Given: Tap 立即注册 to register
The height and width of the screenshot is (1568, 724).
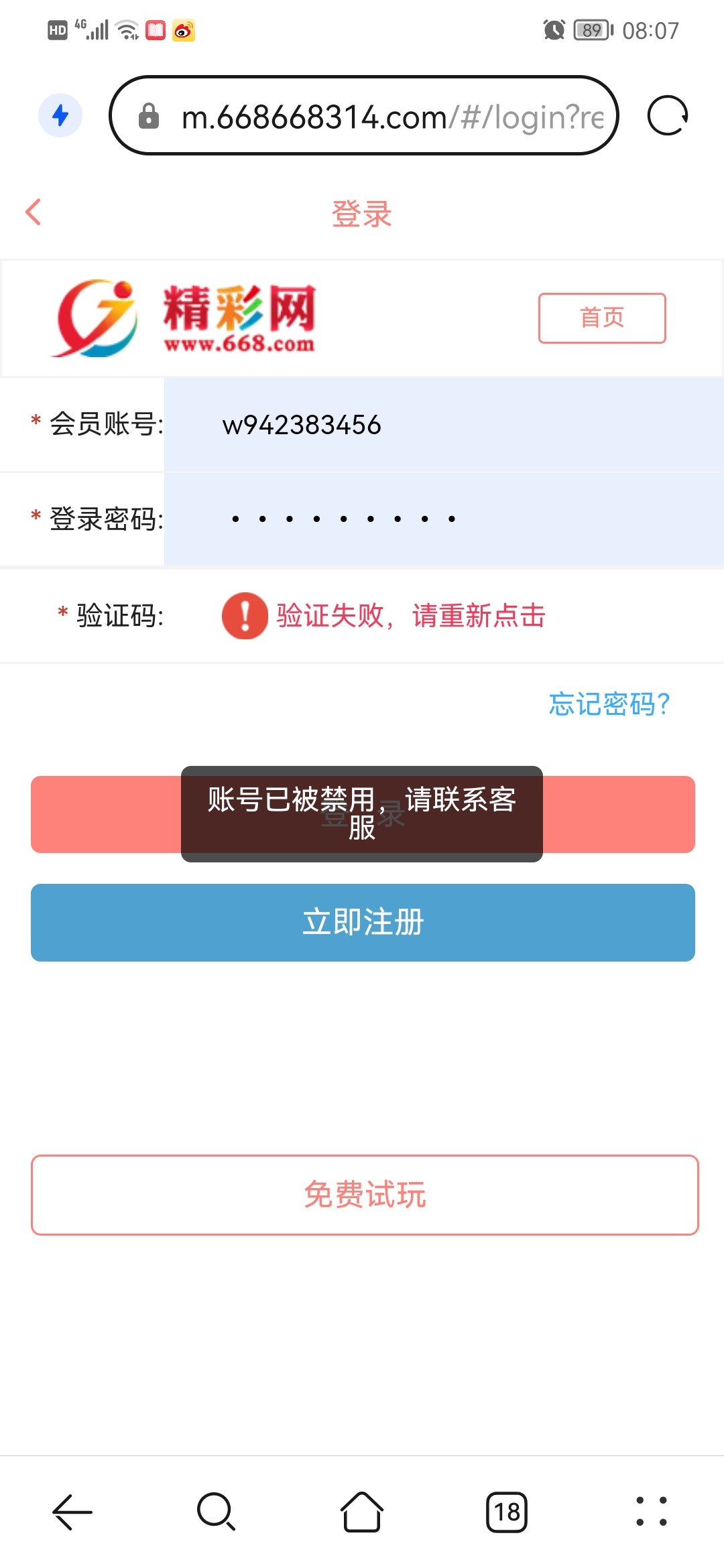Looking at the screenshot, I should point(362,923).
